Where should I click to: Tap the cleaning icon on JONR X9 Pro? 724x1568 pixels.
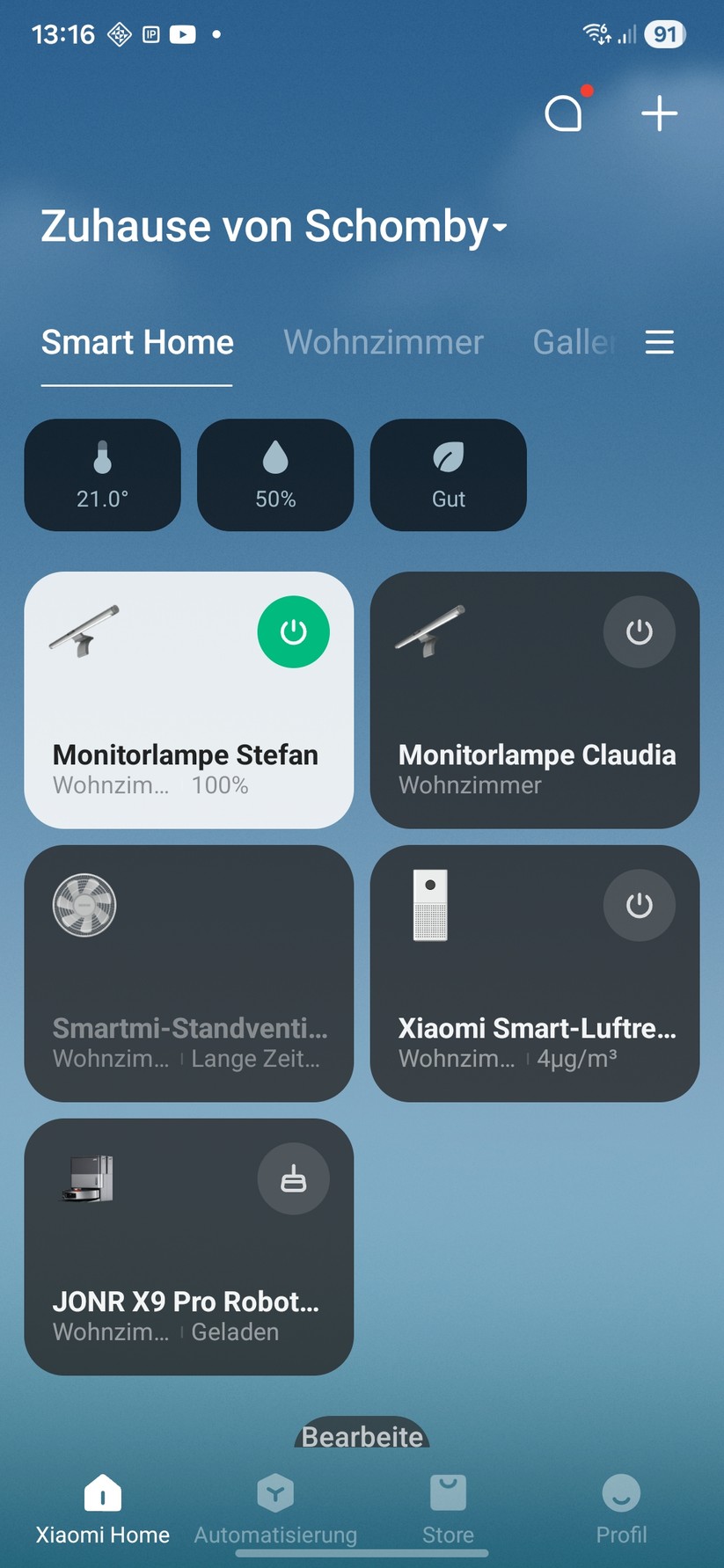click(293, 1178)
